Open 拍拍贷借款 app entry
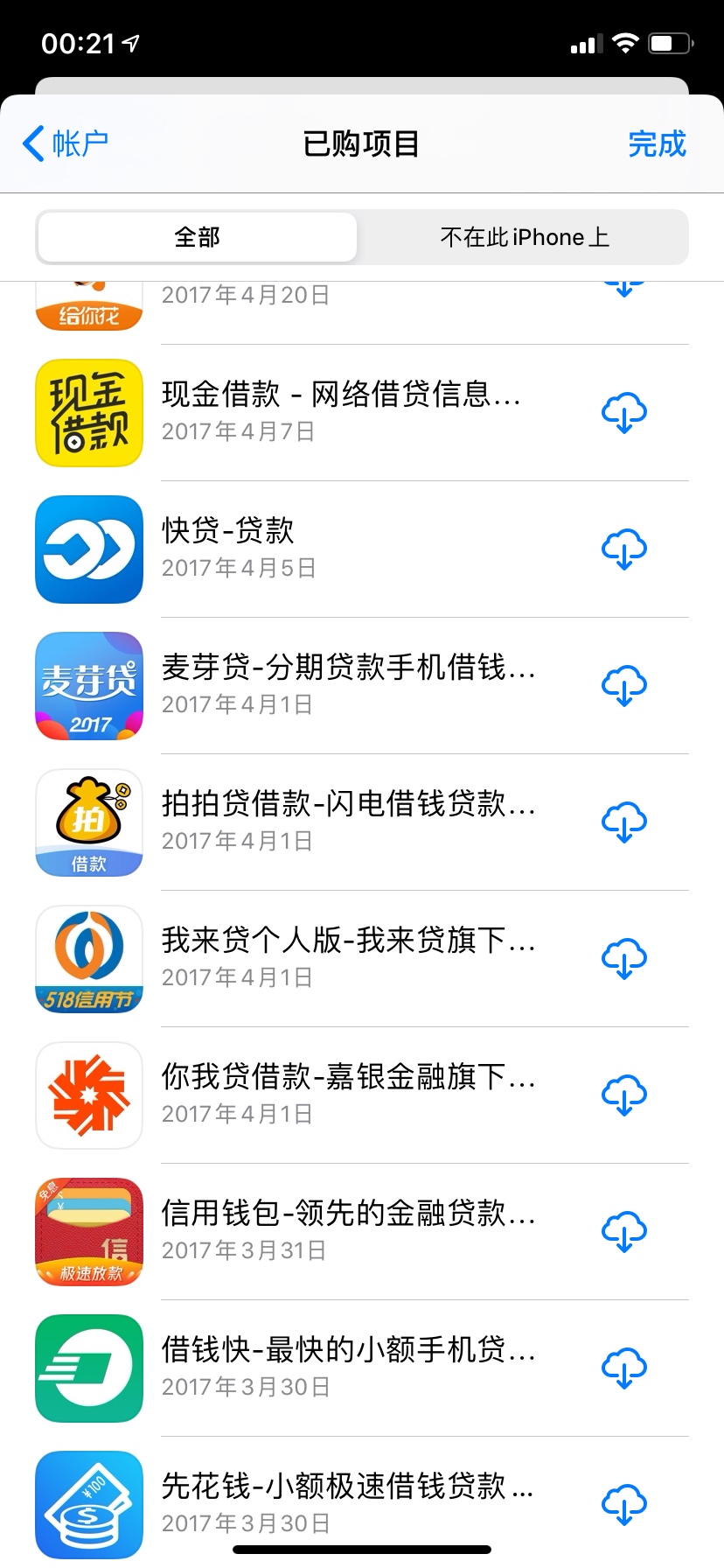Screen dimensions: 724x1568 (x=362, y=822)
